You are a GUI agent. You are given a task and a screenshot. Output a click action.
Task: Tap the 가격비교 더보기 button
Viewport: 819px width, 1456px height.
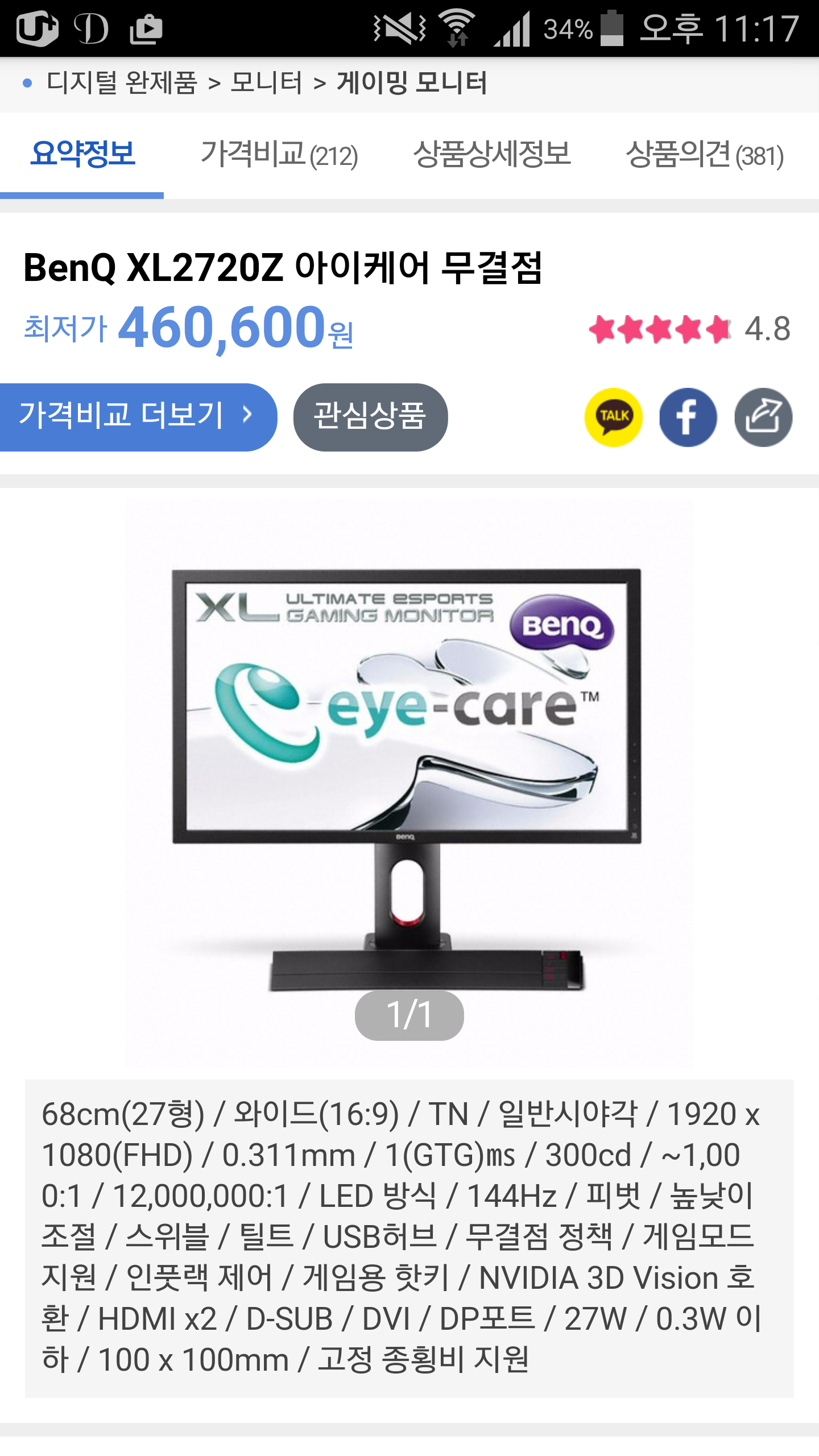point(136,416)
